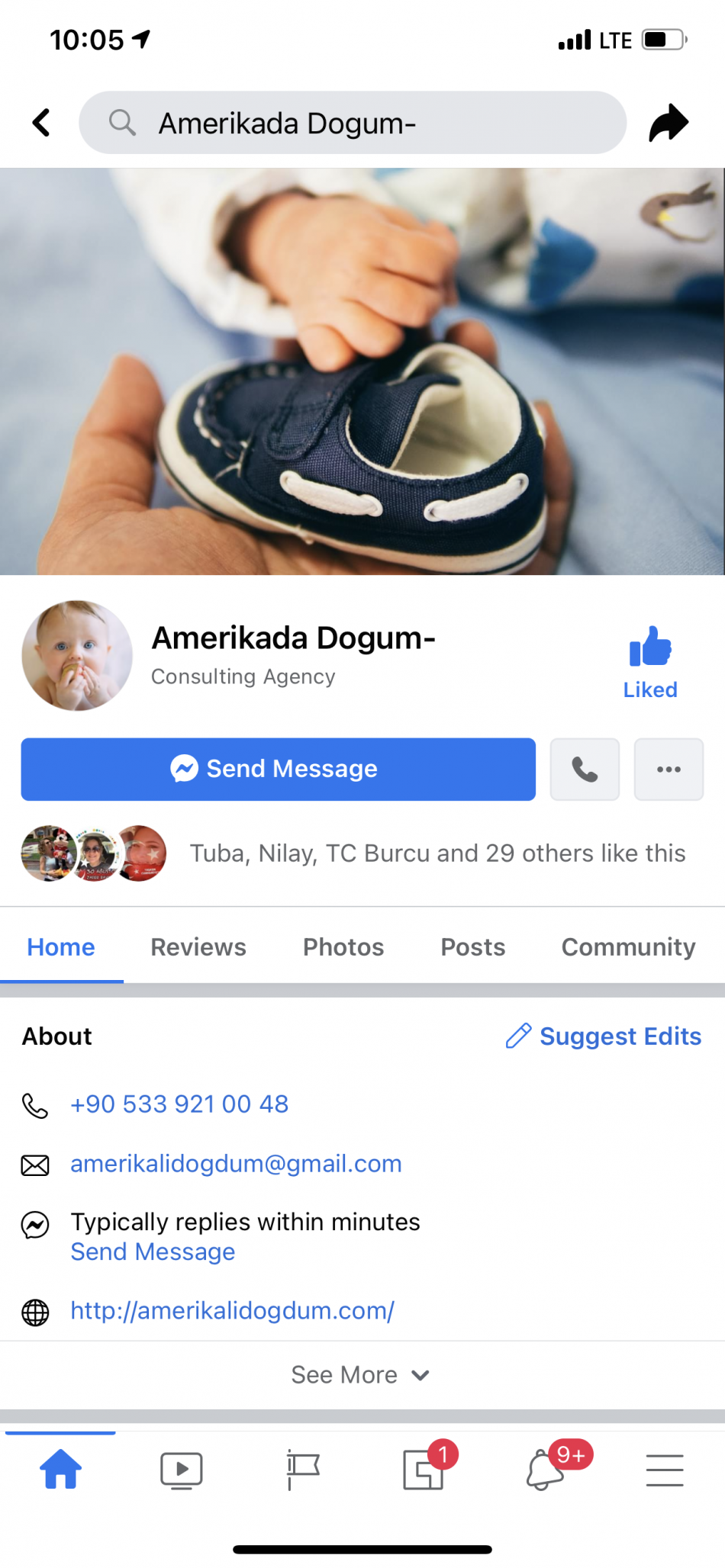This screenshot has height=1568, width=725.
Task: Tap the search field showing Amerikada Dogum-
Action: tap(353, 123)
